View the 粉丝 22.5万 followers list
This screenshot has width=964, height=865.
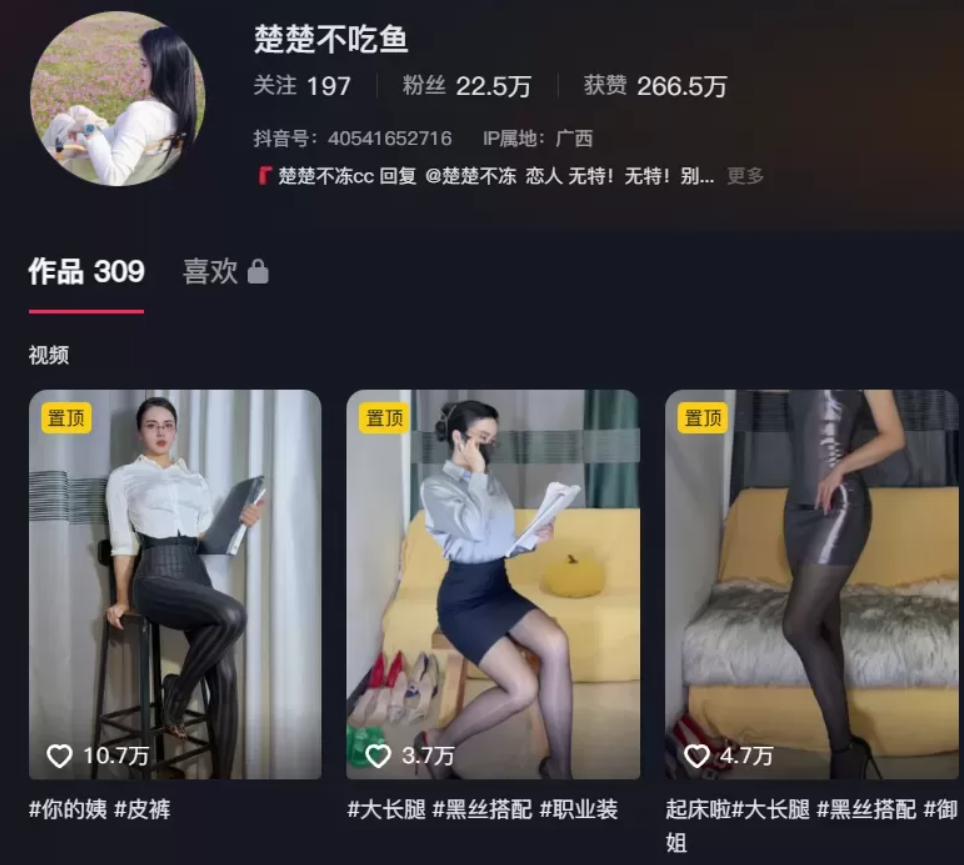(466, 86)
